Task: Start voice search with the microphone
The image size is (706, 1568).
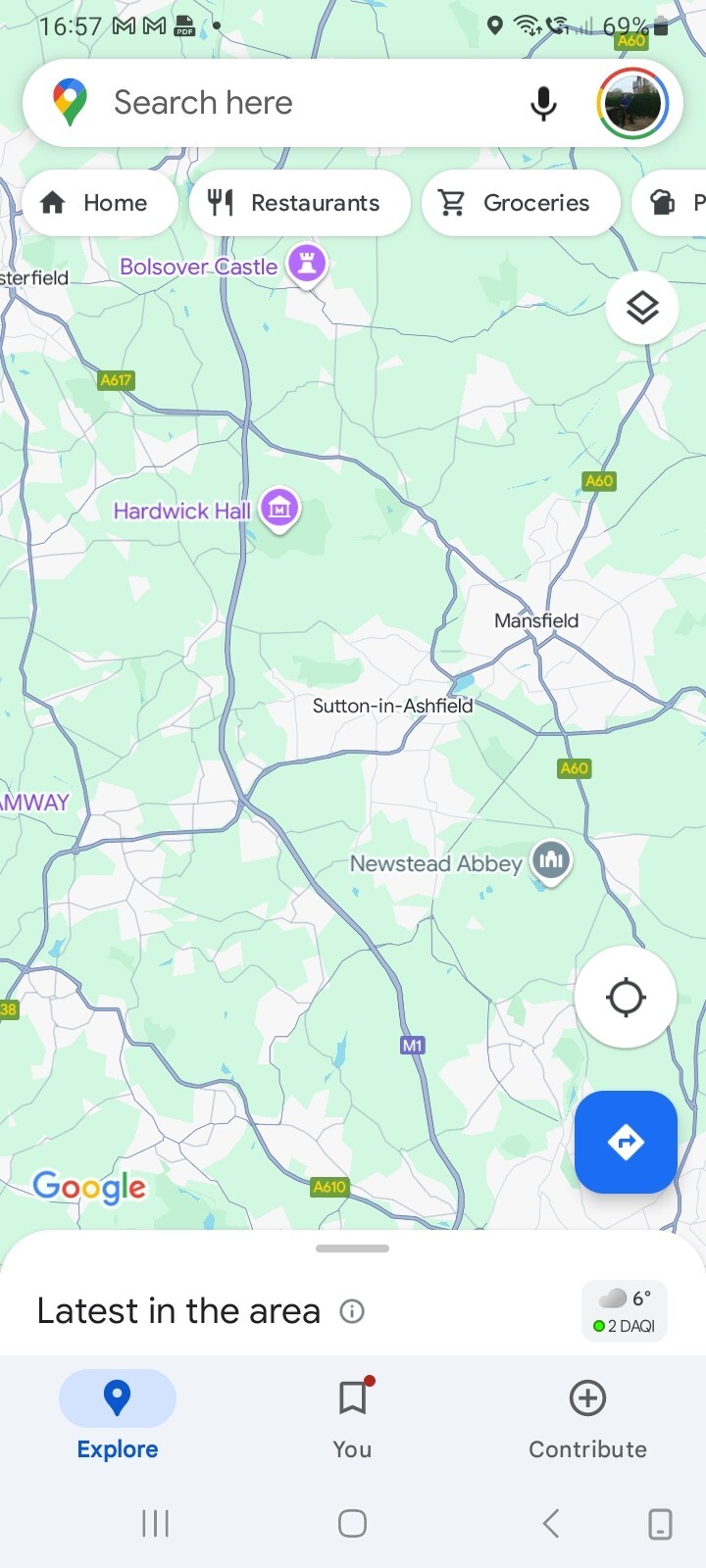Action: [543, 103]
